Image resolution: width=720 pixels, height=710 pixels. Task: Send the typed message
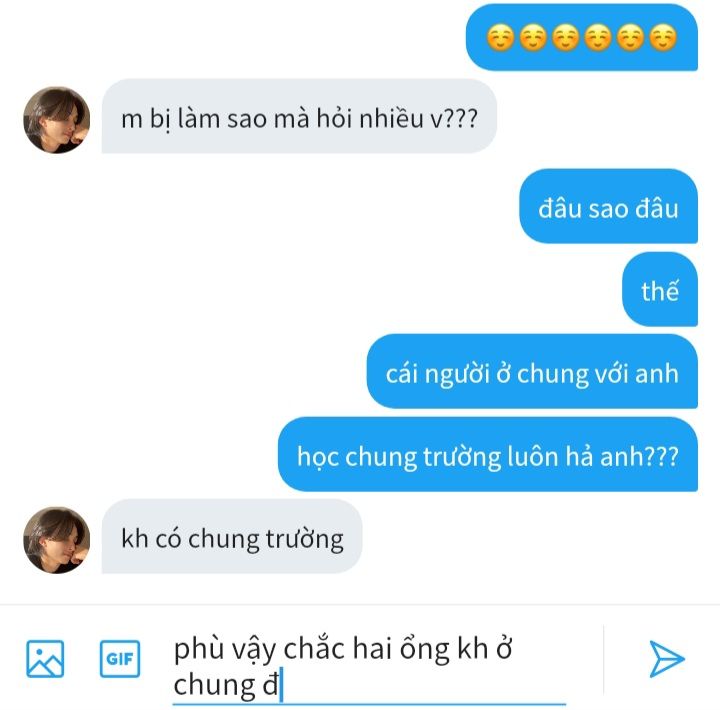click(x=667, y=659)
